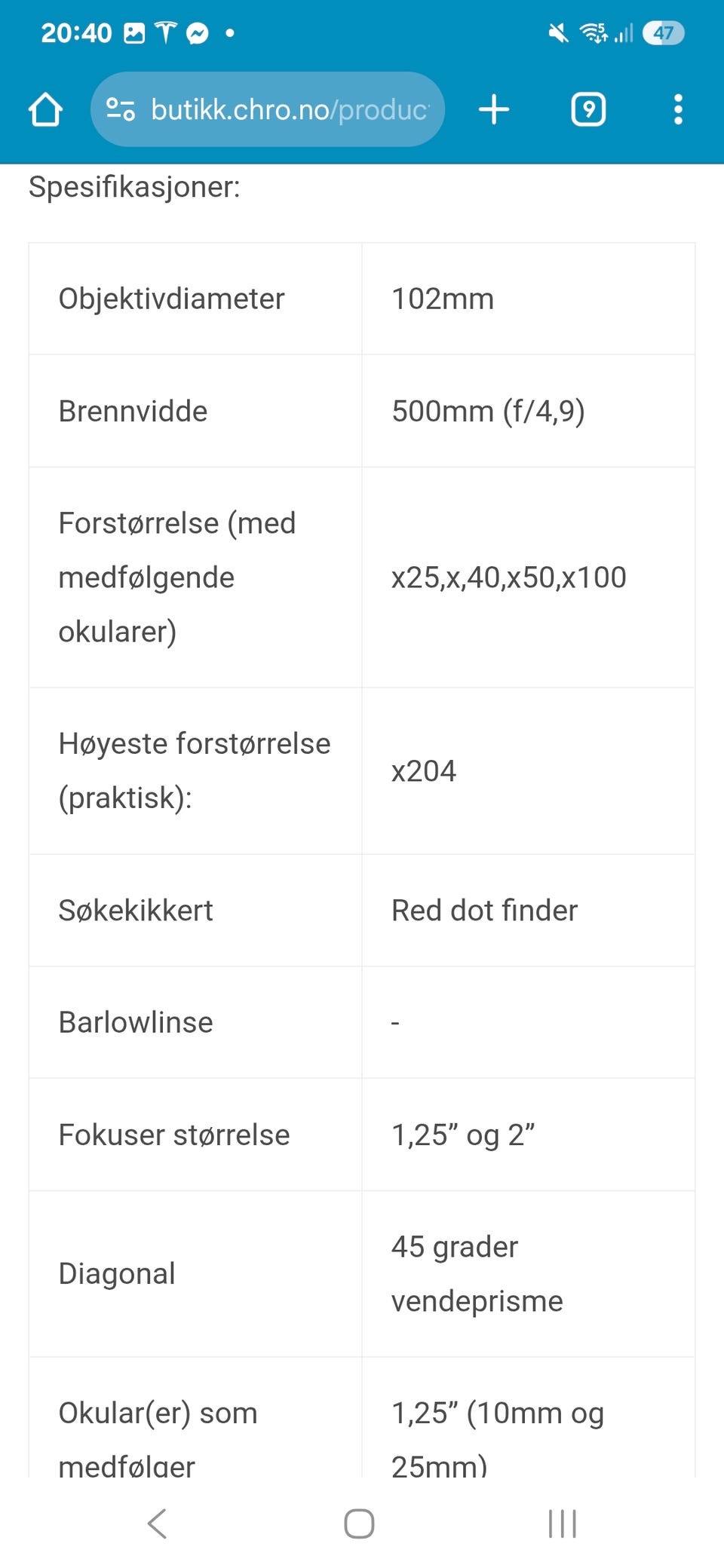Image resolution: width=724 pixels, height=1568 pixels.
Task: Tap the Red dot finder table value
Action: pos(483,910)
